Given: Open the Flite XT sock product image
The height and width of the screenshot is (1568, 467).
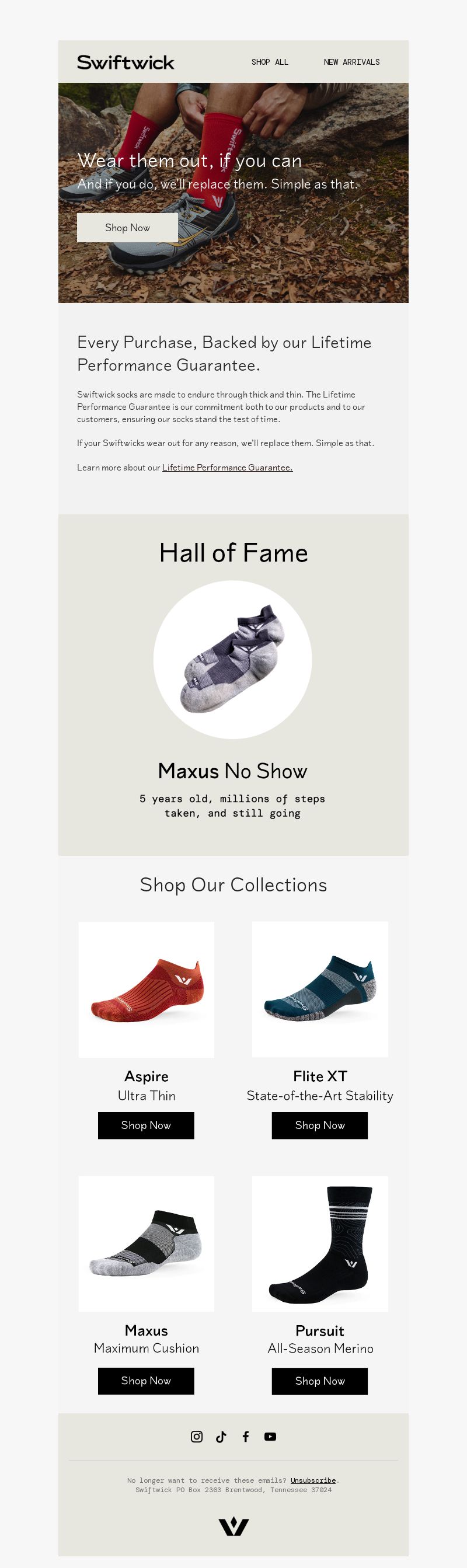Looking at the screenshot, I should coord(320,989).
